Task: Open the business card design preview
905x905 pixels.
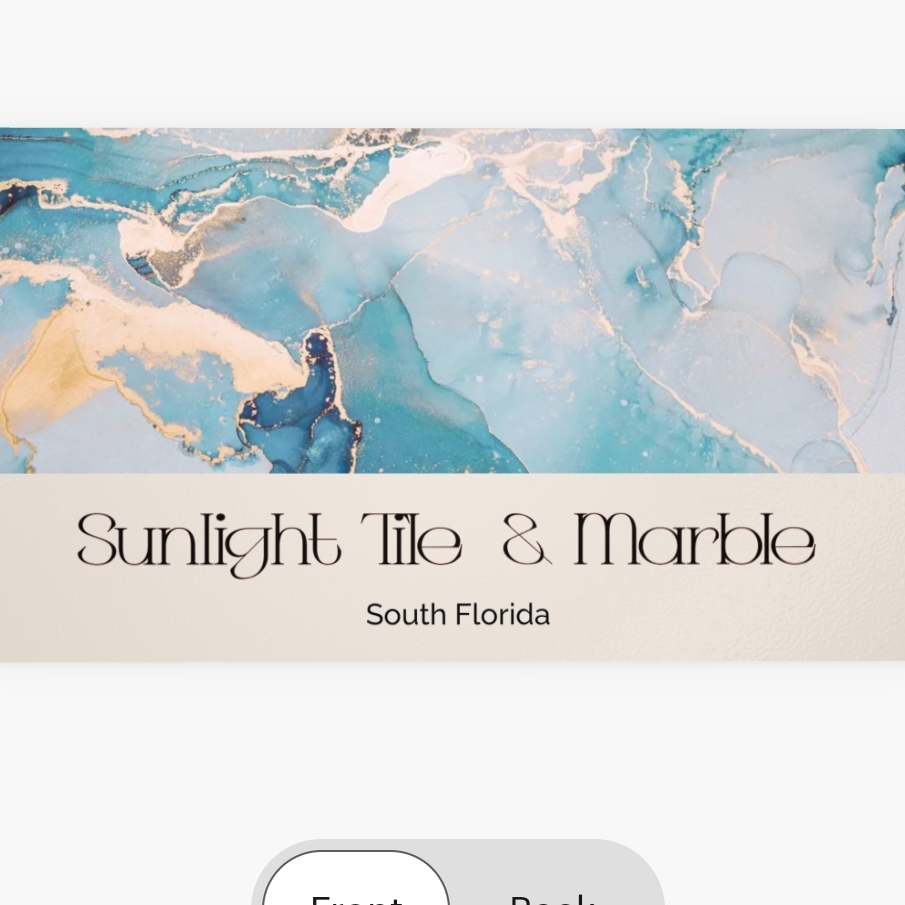Action: click(452, 394)
